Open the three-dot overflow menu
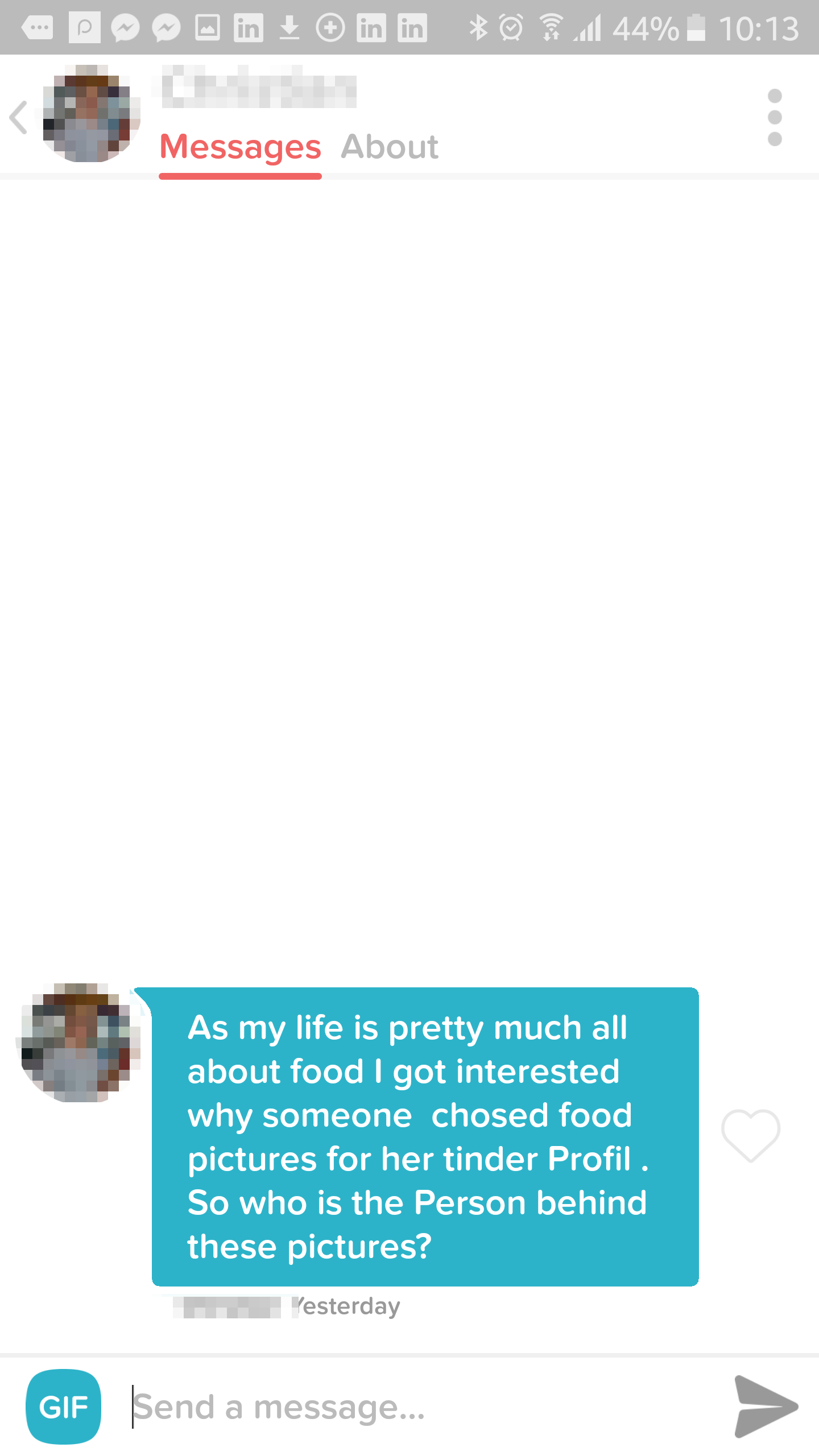 [774, 117]
